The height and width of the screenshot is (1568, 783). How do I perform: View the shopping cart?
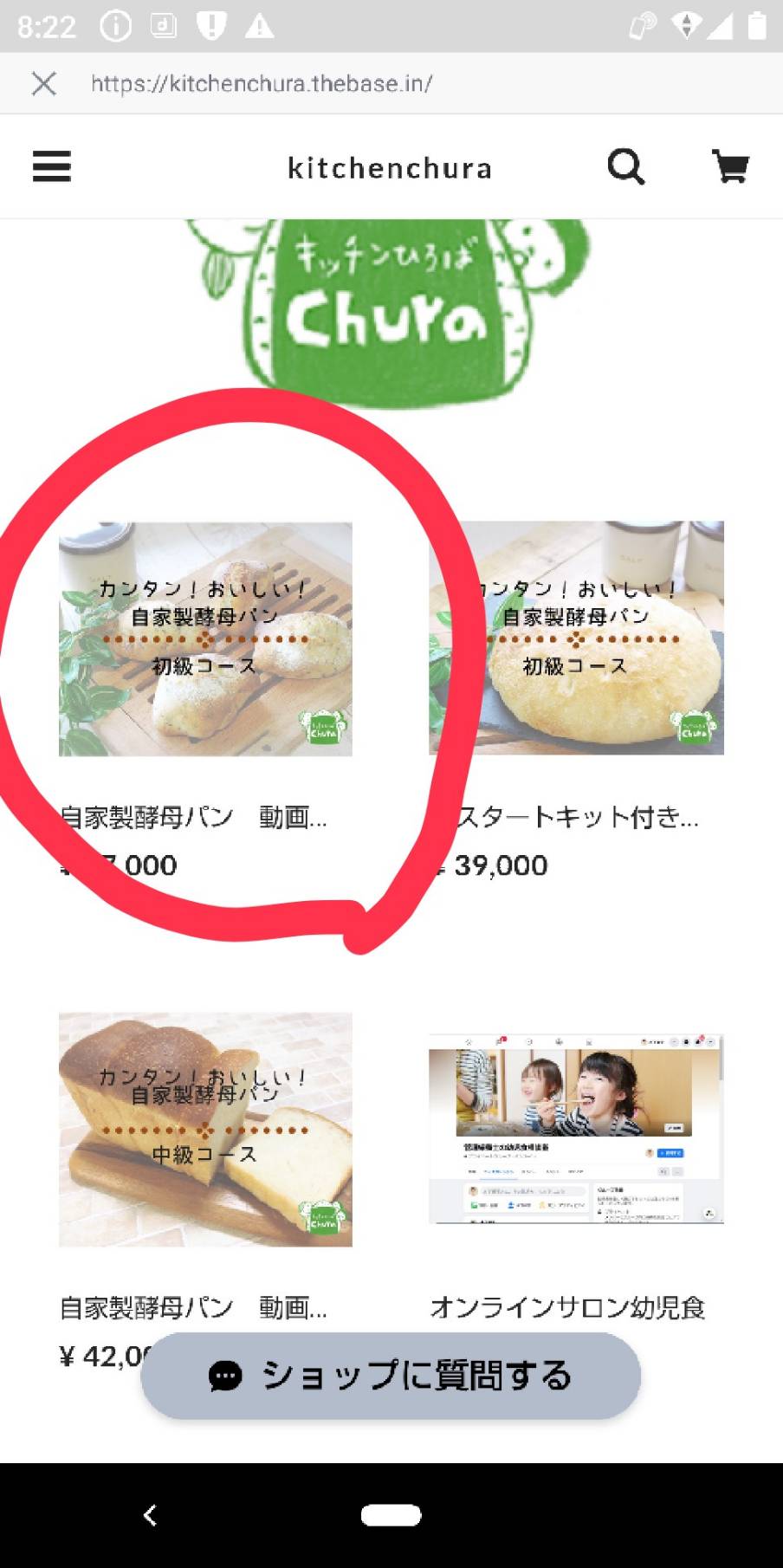click(x=730, y=166)
